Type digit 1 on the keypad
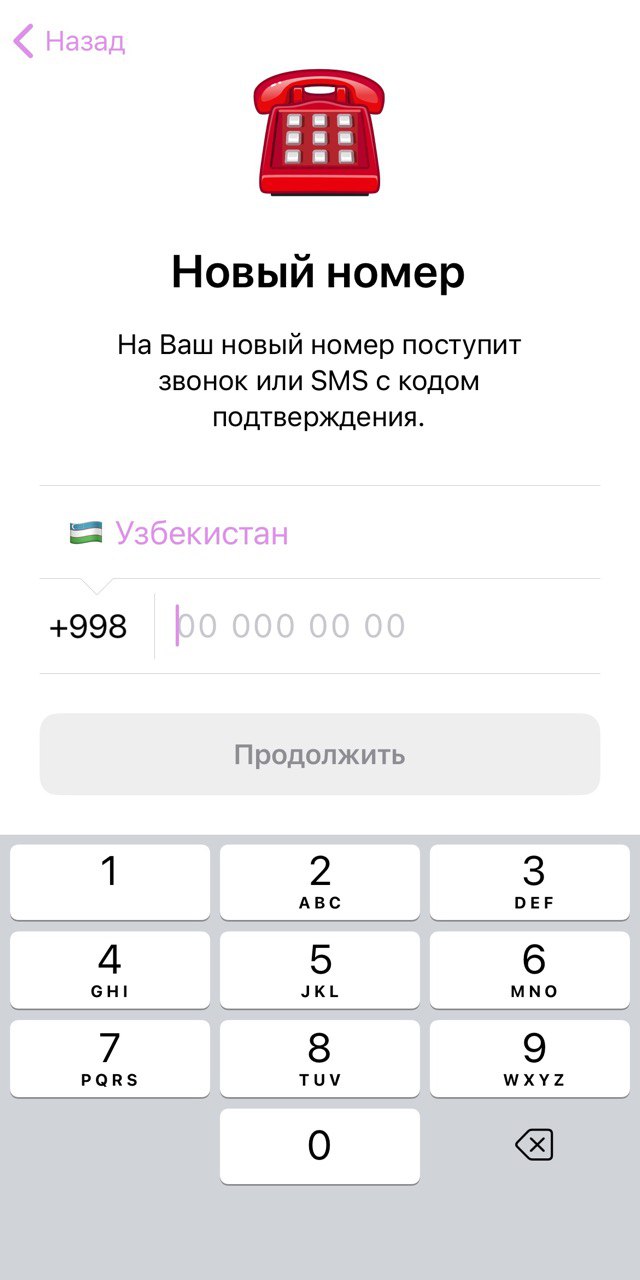Image resolution: width=640 pixels, height=1280 pixels. tap(110, 881)
